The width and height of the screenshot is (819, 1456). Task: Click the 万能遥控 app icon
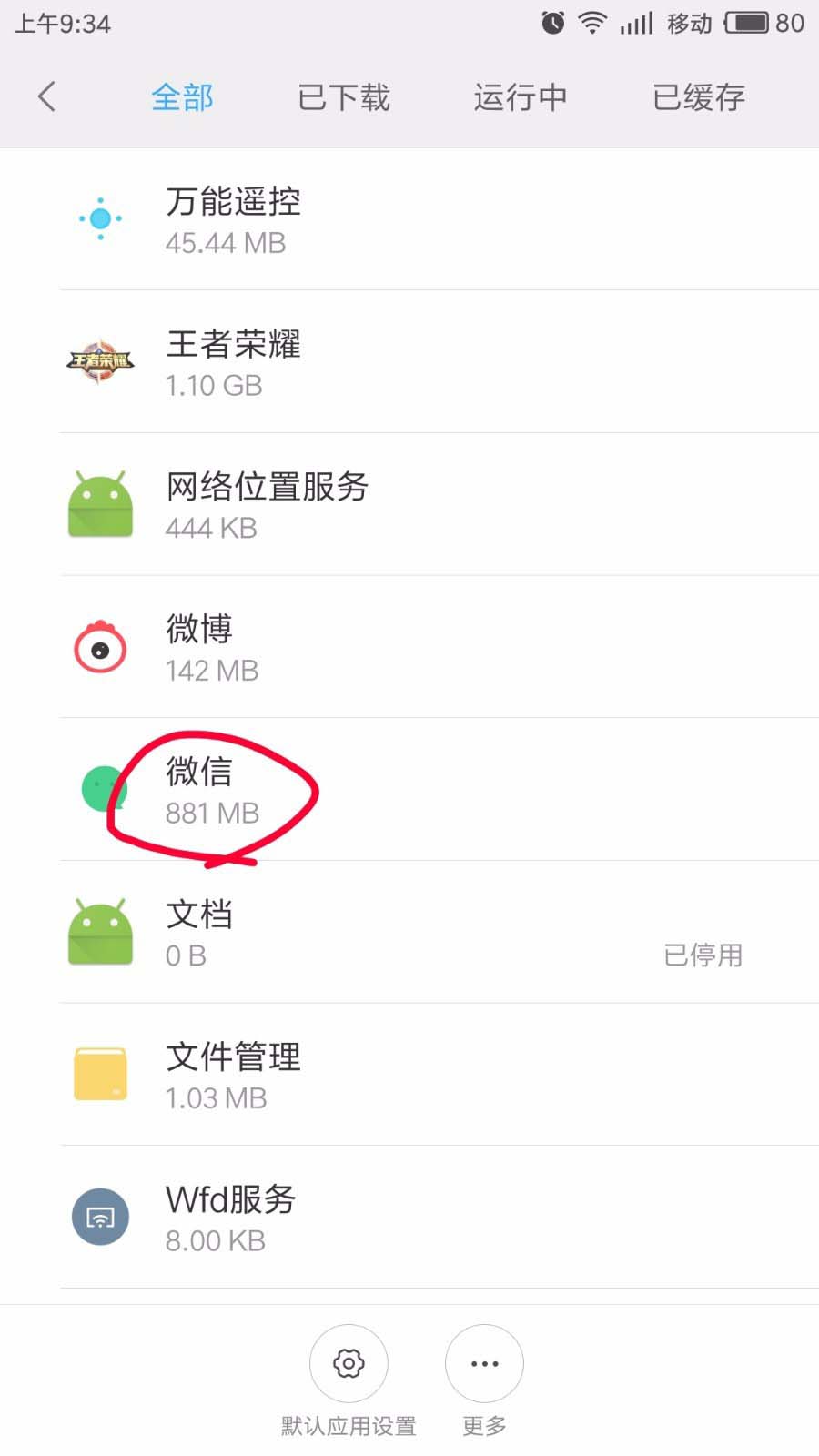100,218
